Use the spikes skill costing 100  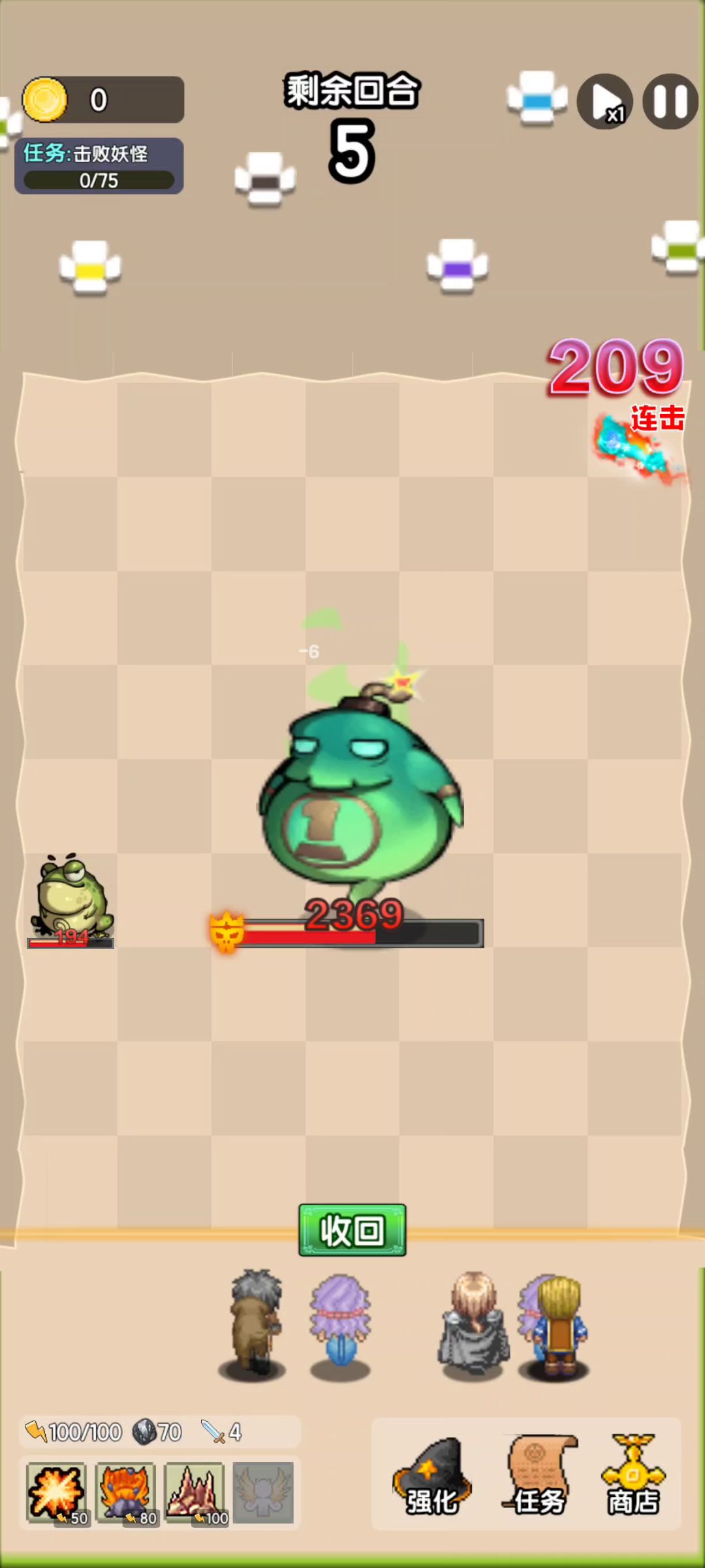(x=195, y=1492)
